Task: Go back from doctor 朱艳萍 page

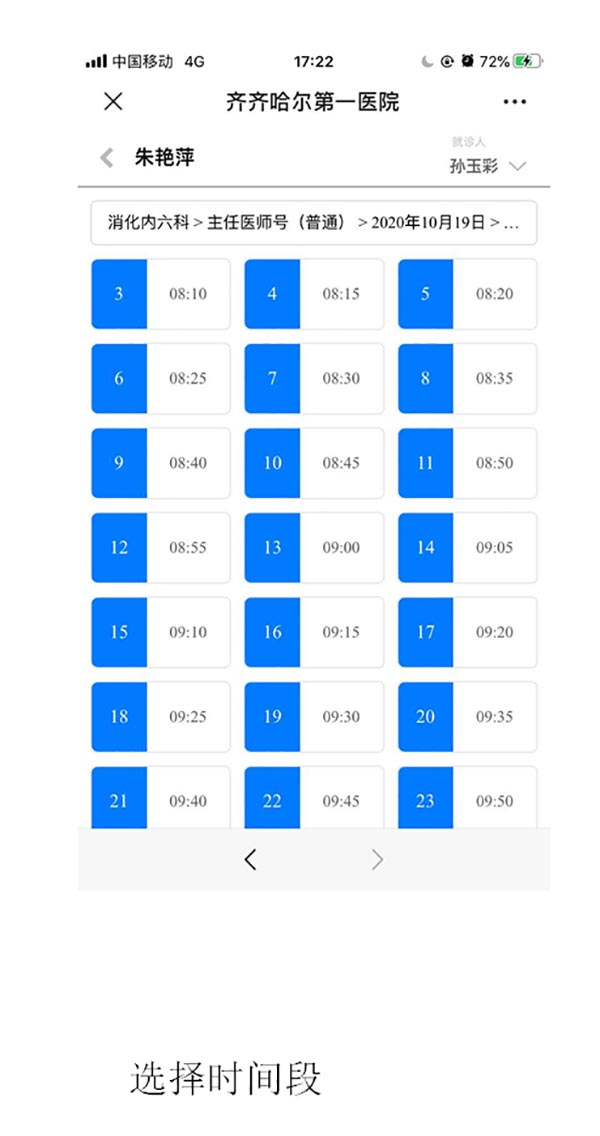Action: click(107, 157)
